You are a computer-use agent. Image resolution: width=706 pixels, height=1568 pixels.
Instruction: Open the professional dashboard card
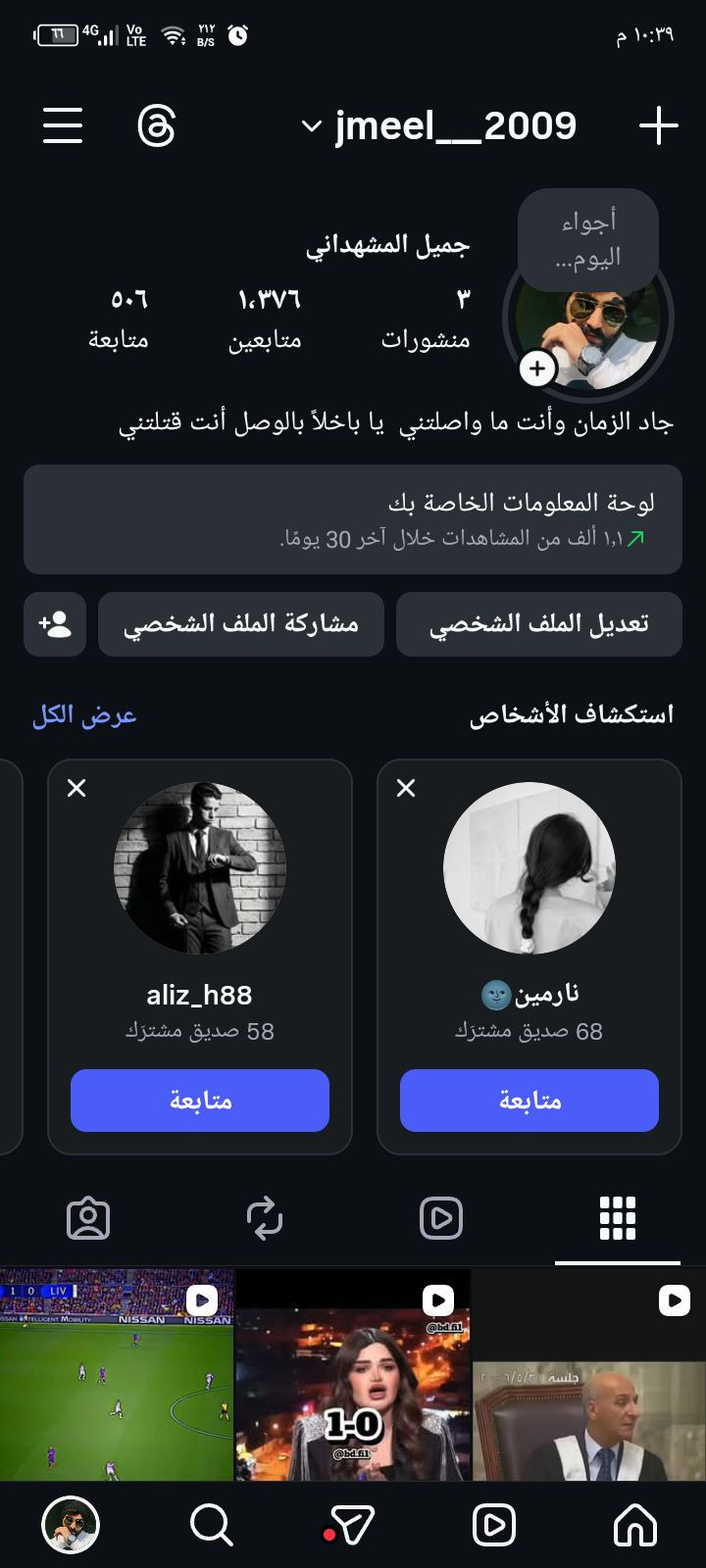[x=353, y=519]
